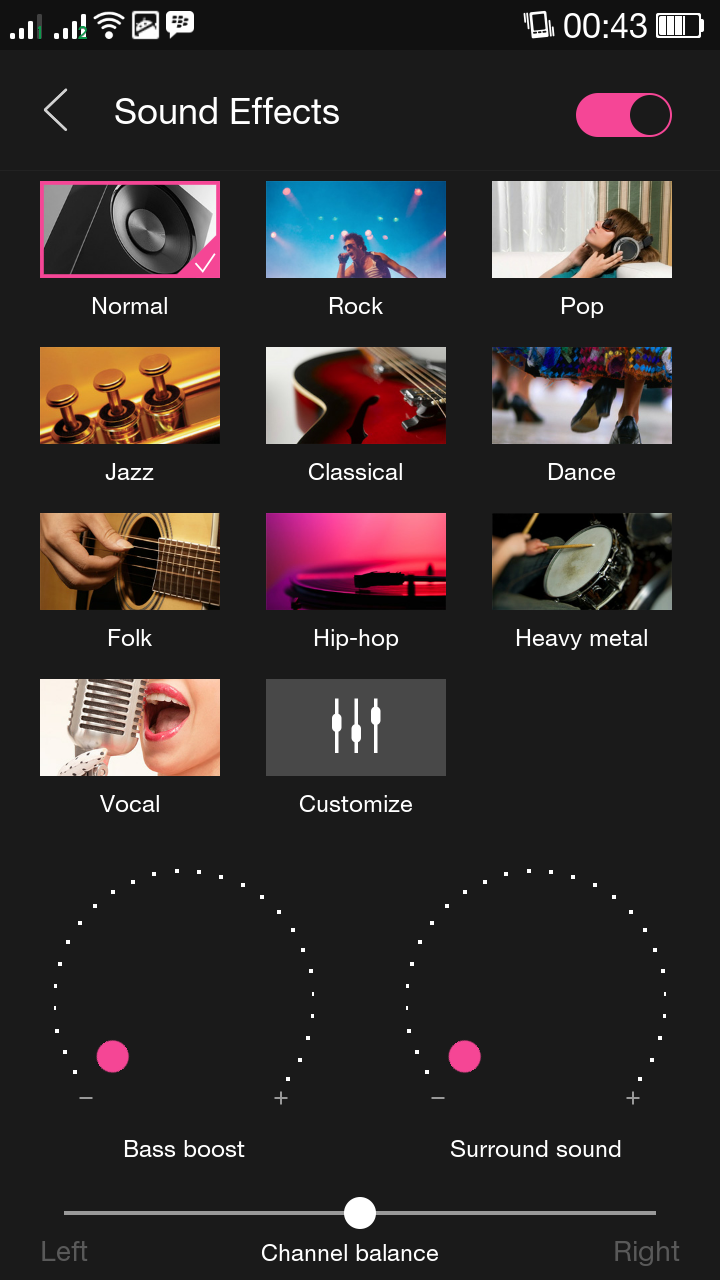Click the Wi-Fi icon in status bar

[x=108, y=25]
